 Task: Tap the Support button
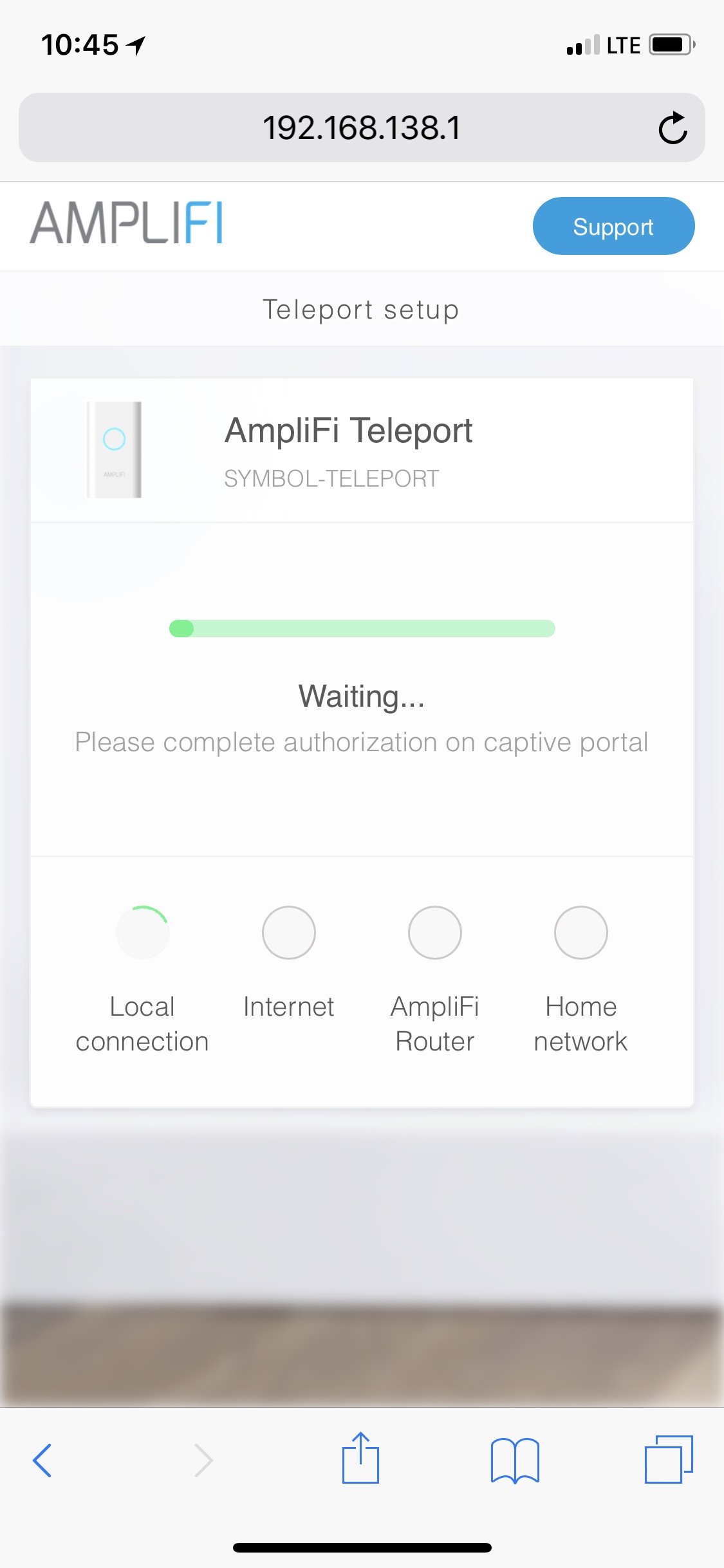[x=613, y=226]
